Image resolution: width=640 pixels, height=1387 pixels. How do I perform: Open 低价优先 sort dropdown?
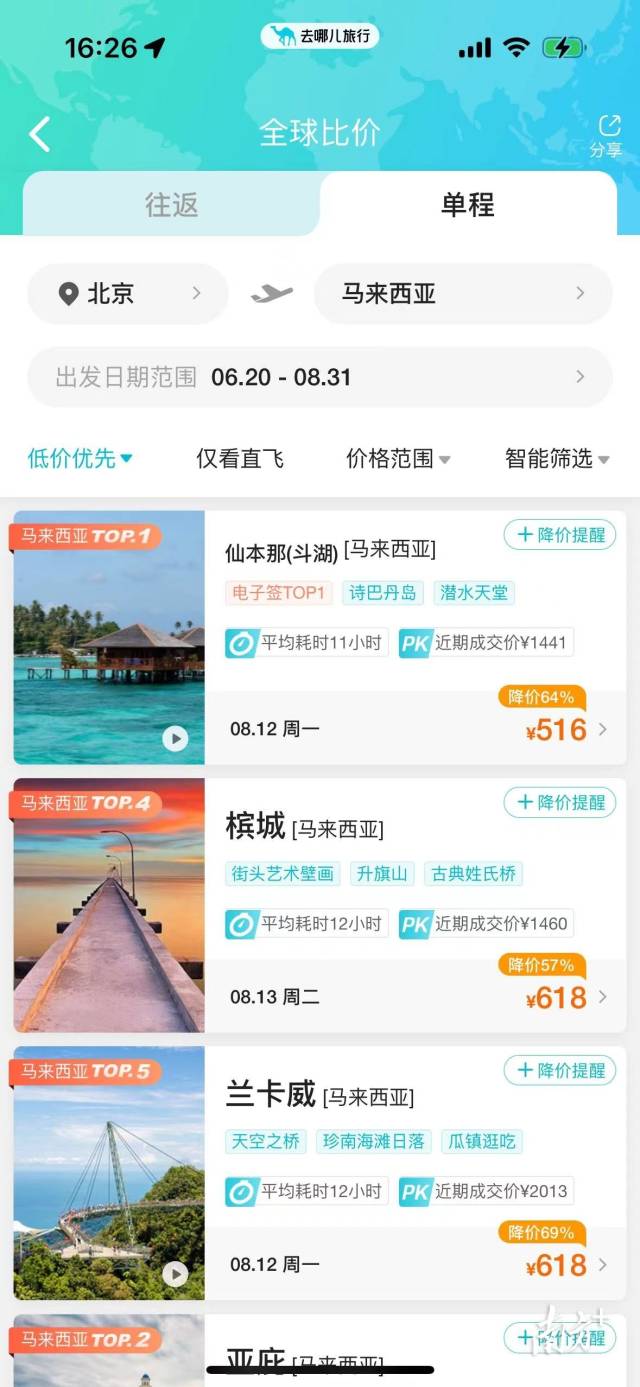(80, 459)
